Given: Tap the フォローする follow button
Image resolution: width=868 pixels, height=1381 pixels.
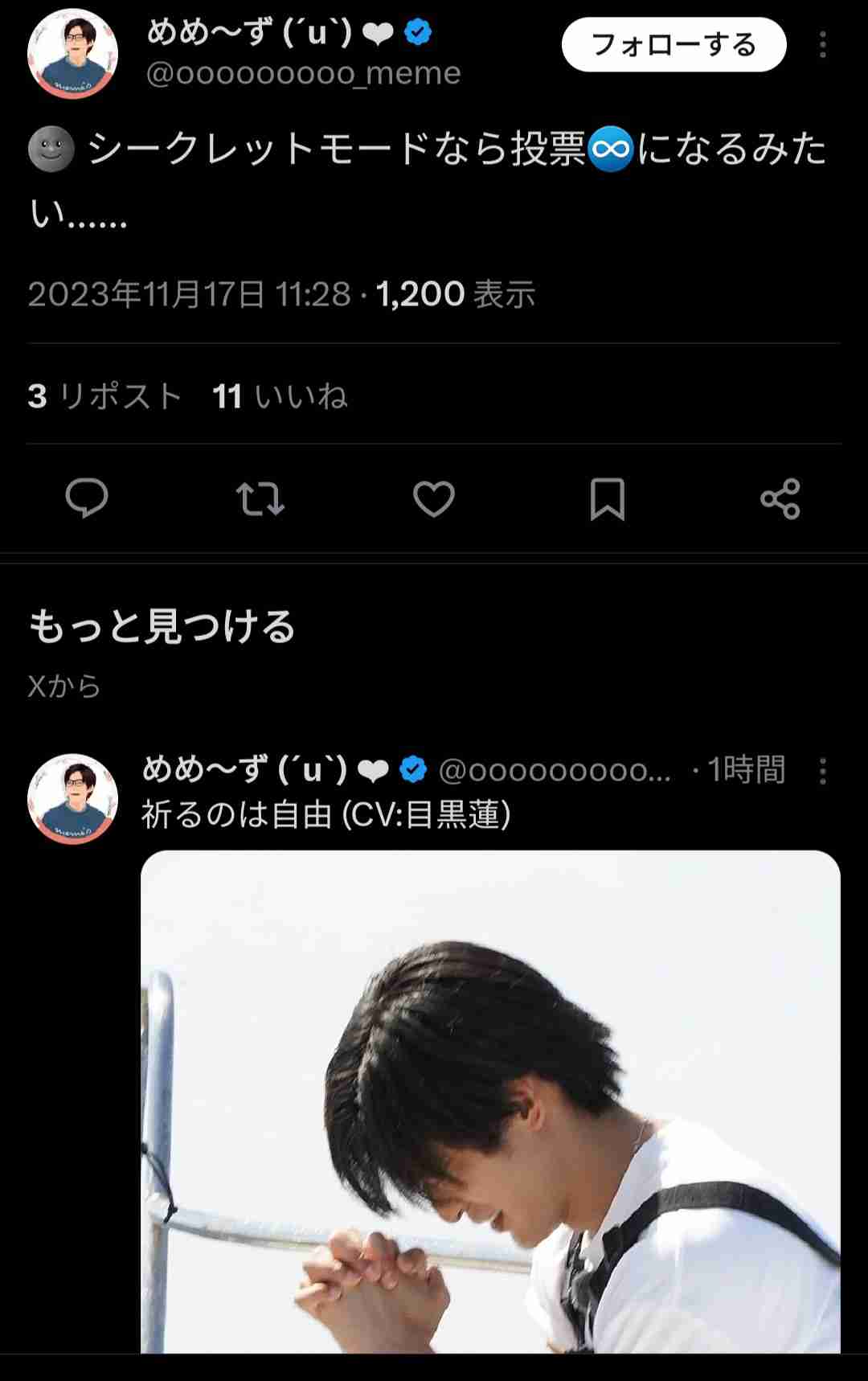Looking at the screenshot, I should [x=674, y=45].
